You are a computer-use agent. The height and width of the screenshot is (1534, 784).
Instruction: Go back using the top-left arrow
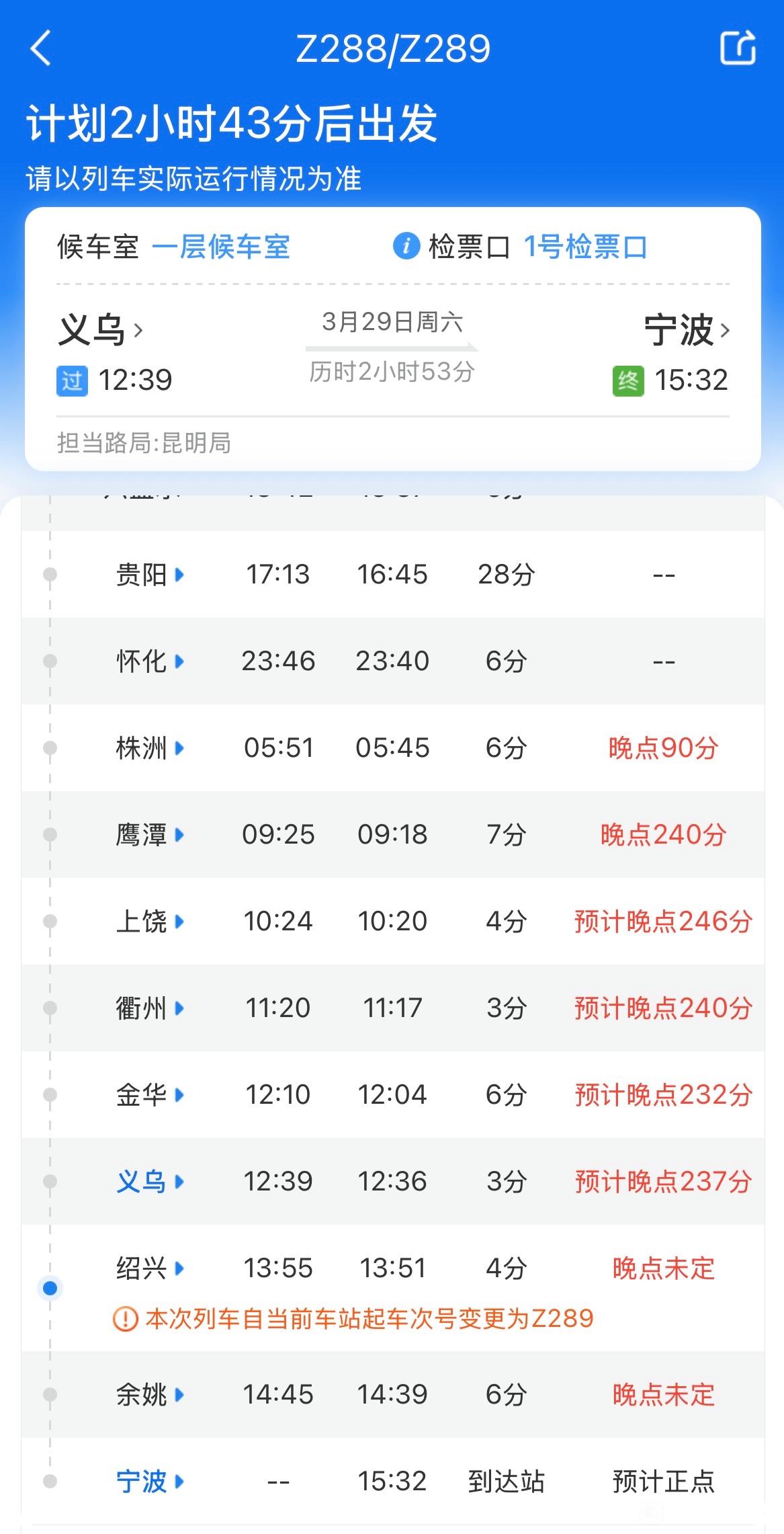coord(41,48)
